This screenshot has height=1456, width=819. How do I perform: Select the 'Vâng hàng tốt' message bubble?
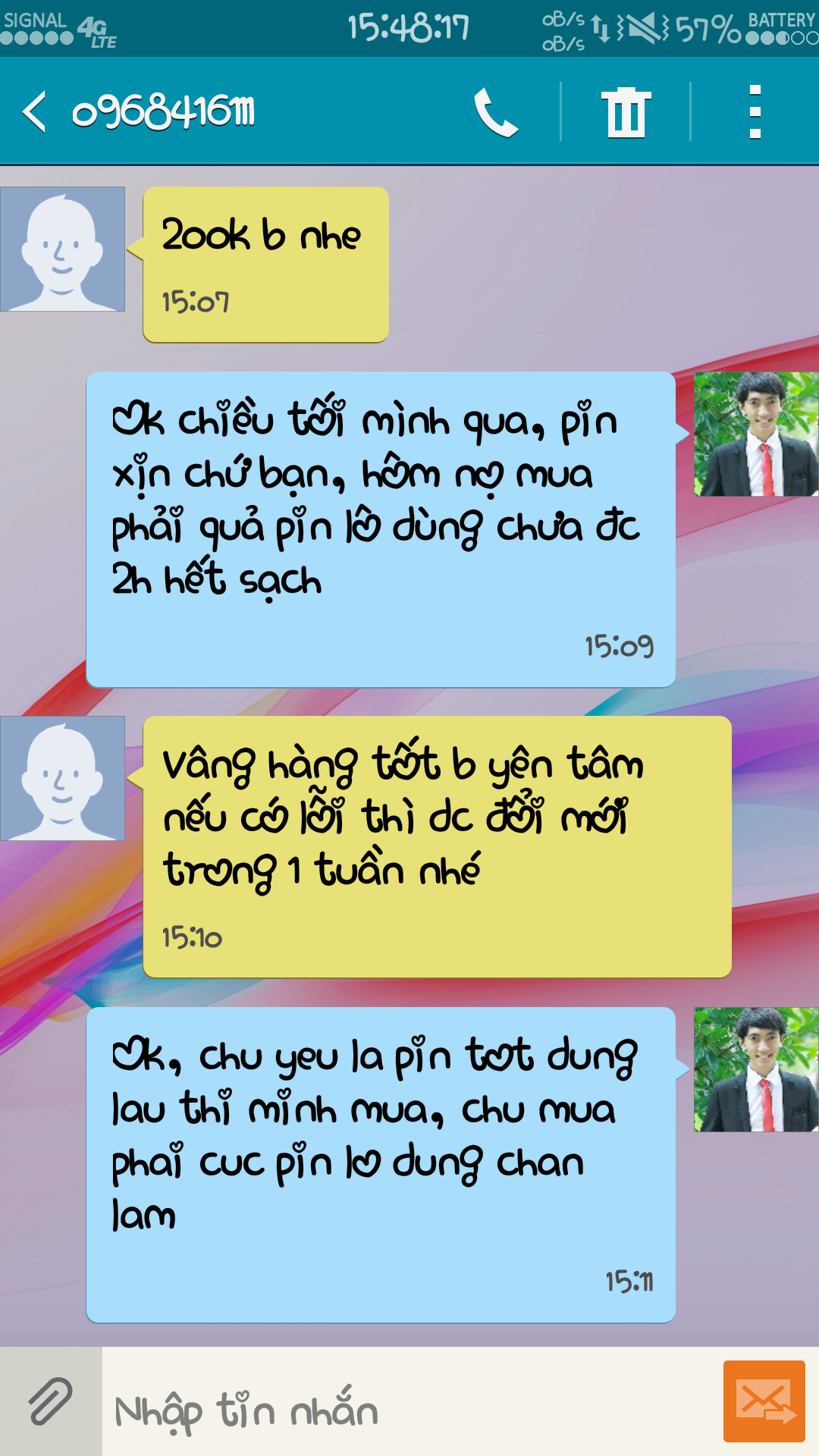pyautogui.click(x=437, y=847)
